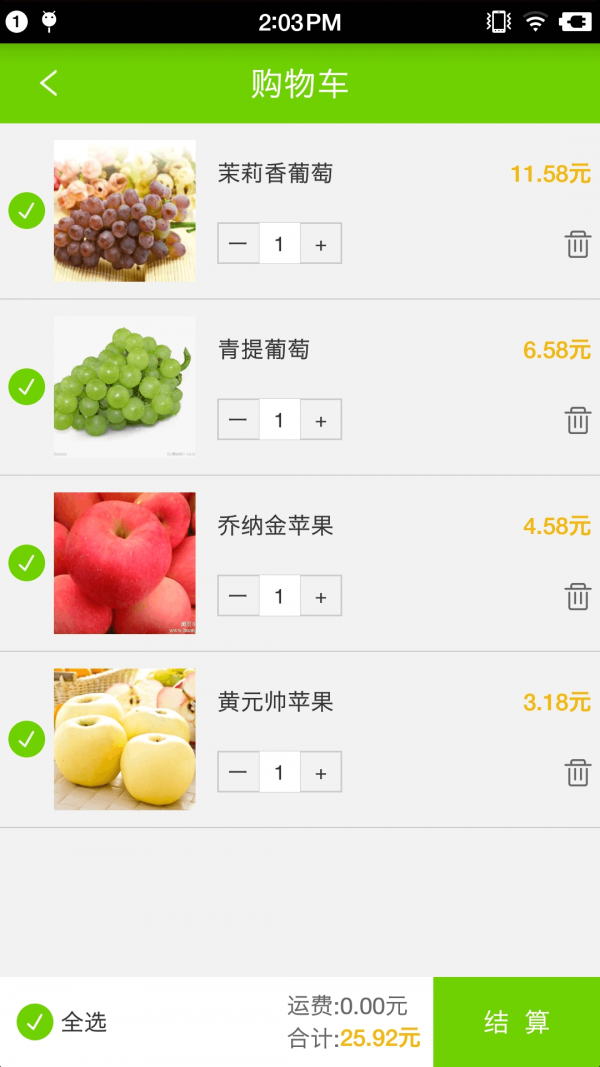Uncheck 黄元帅苹果 in the cart
The width and height of the screenshot is (600, 1067).
27,739
